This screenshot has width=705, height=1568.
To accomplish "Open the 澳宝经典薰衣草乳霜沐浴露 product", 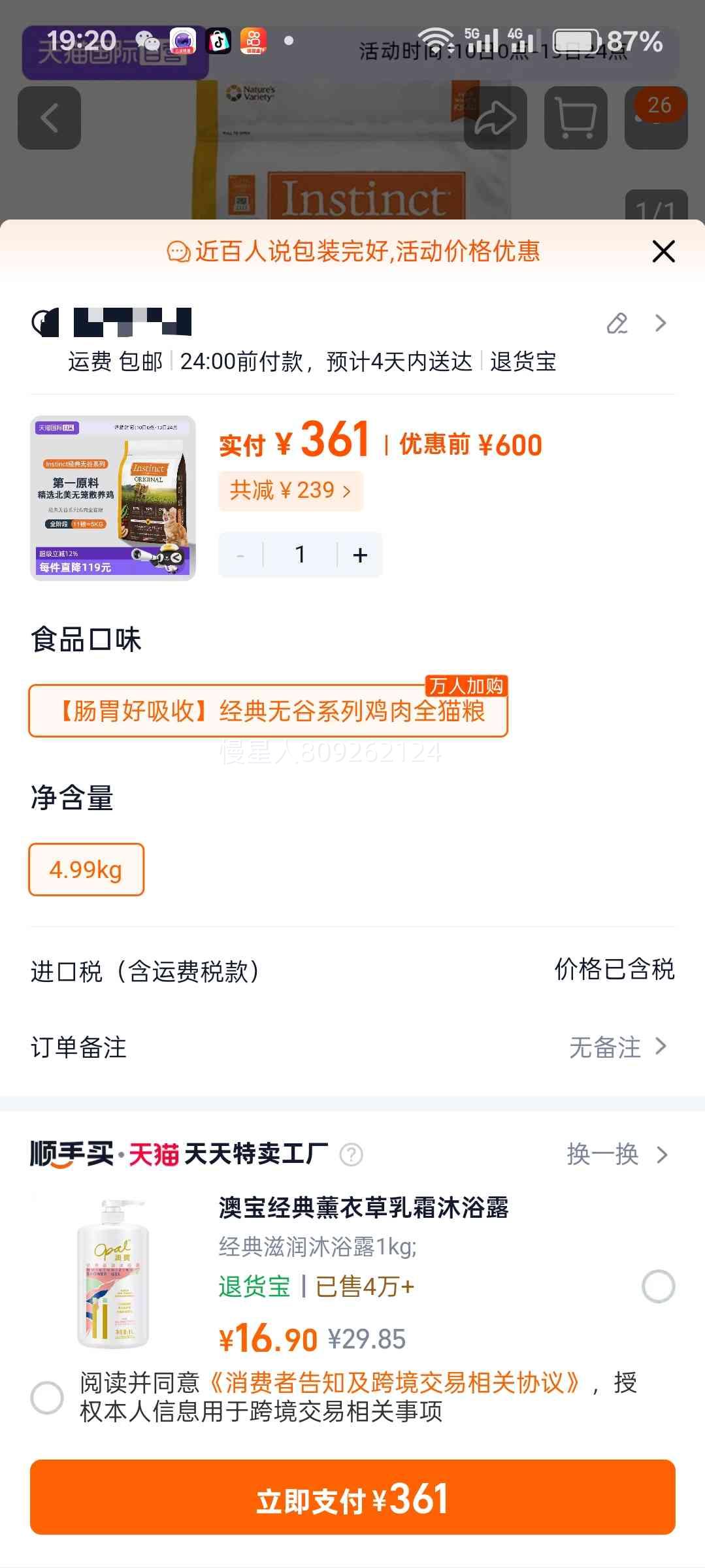I will coord(363,1207).
